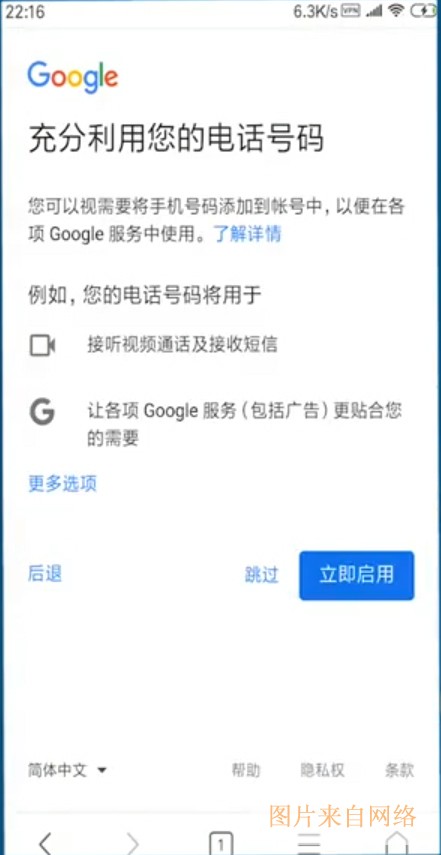Tap the 立即启用 button
Viewport: 441px width, 855px height.
[x=357, y=575]
